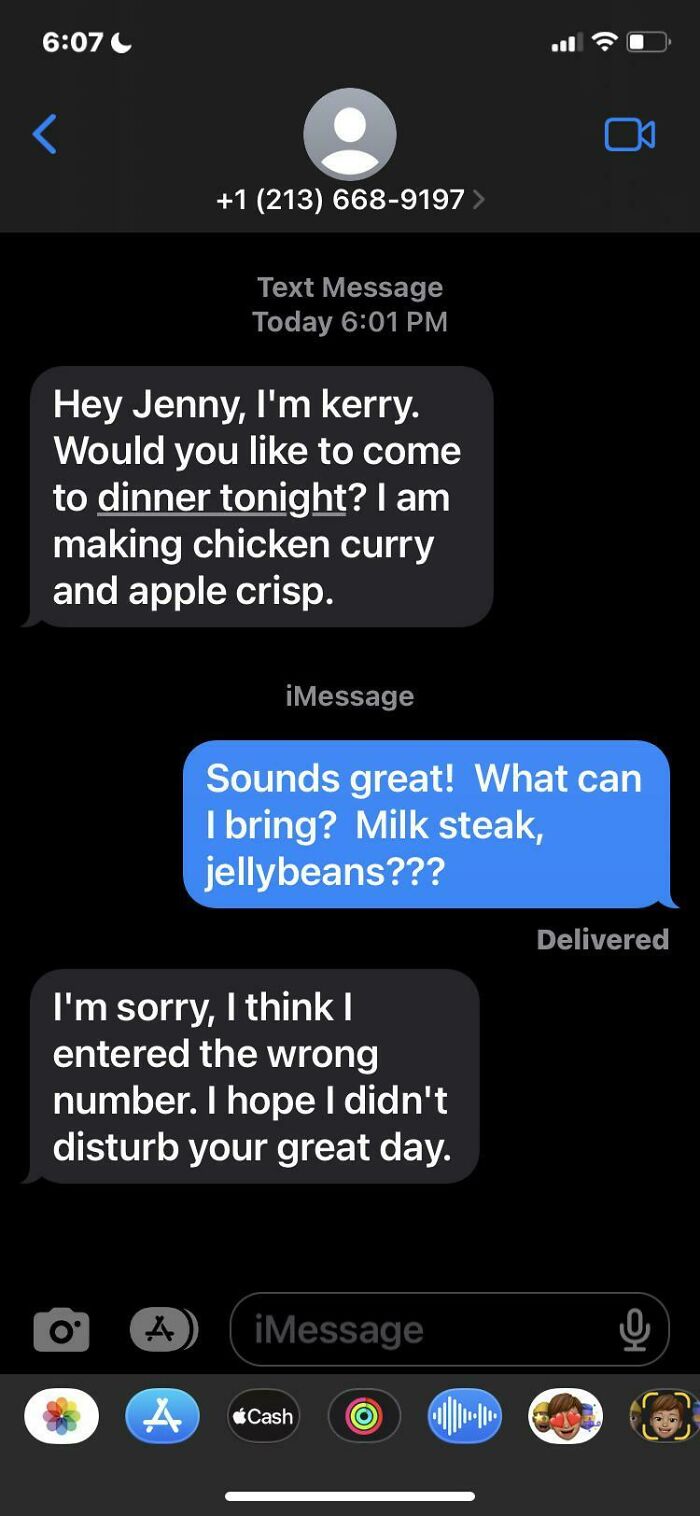700x1516 pixels.
Task: Focus the iMessage text field
Action: [x=420, y=1330]
